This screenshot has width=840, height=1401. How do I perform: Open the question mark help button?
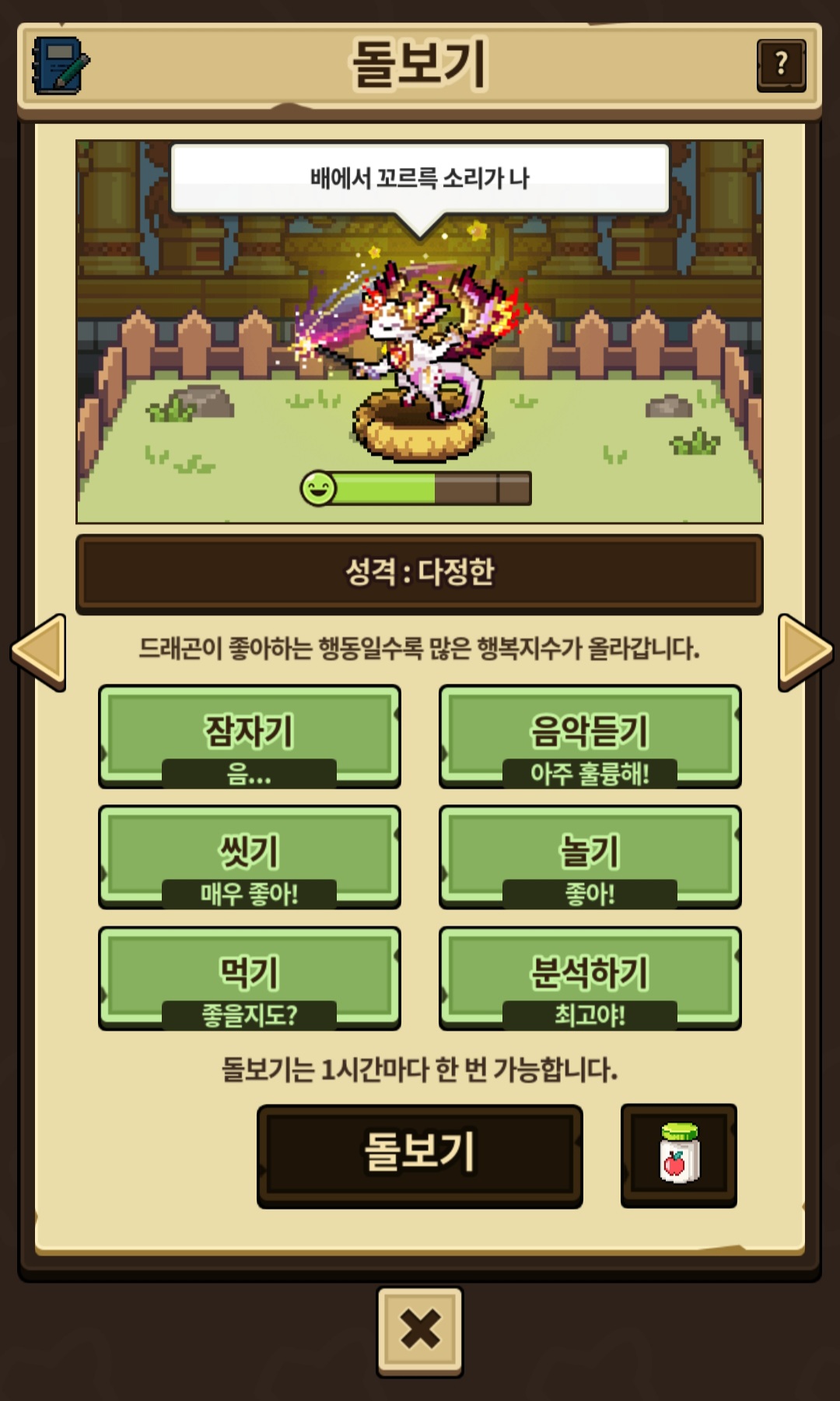point(781,65)
